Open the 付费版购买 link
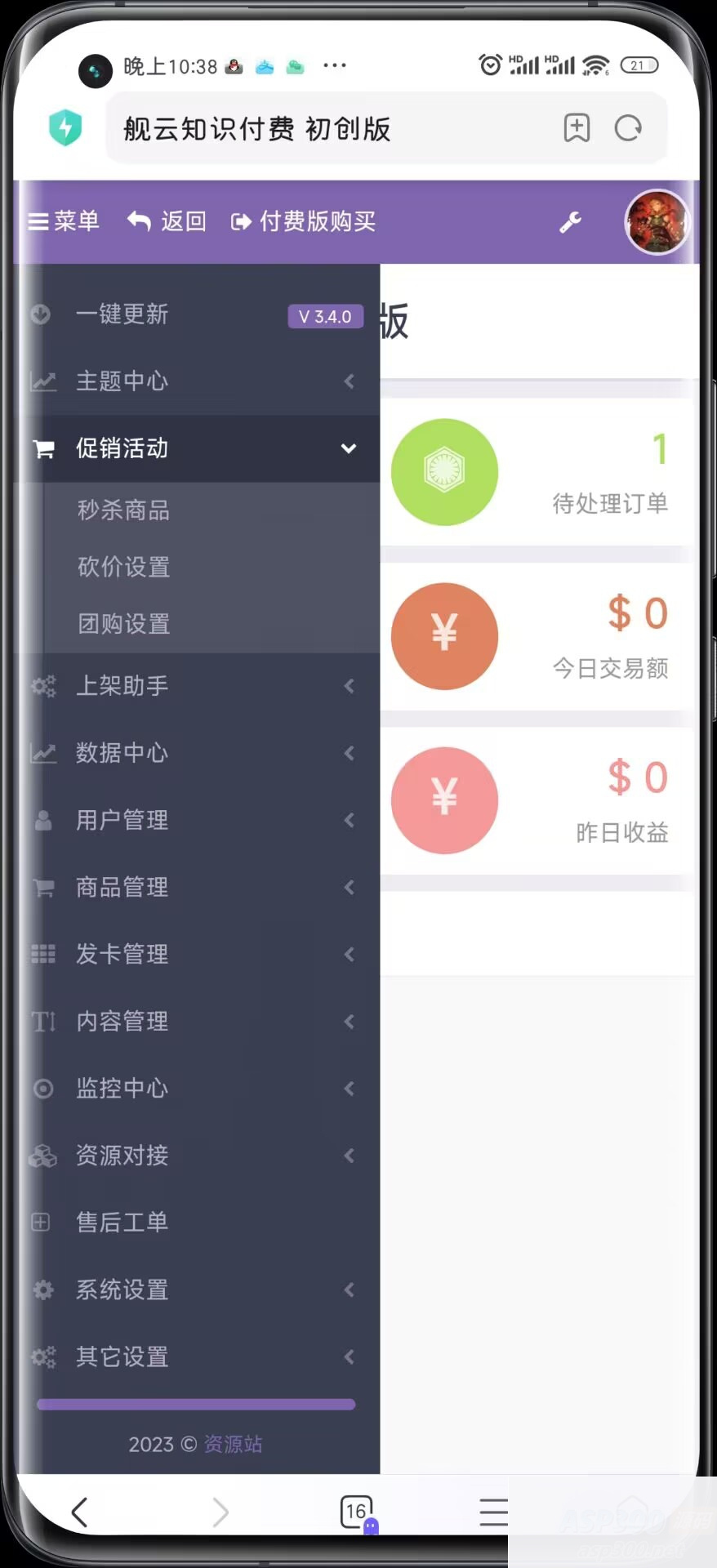 (x=304, y=221)
